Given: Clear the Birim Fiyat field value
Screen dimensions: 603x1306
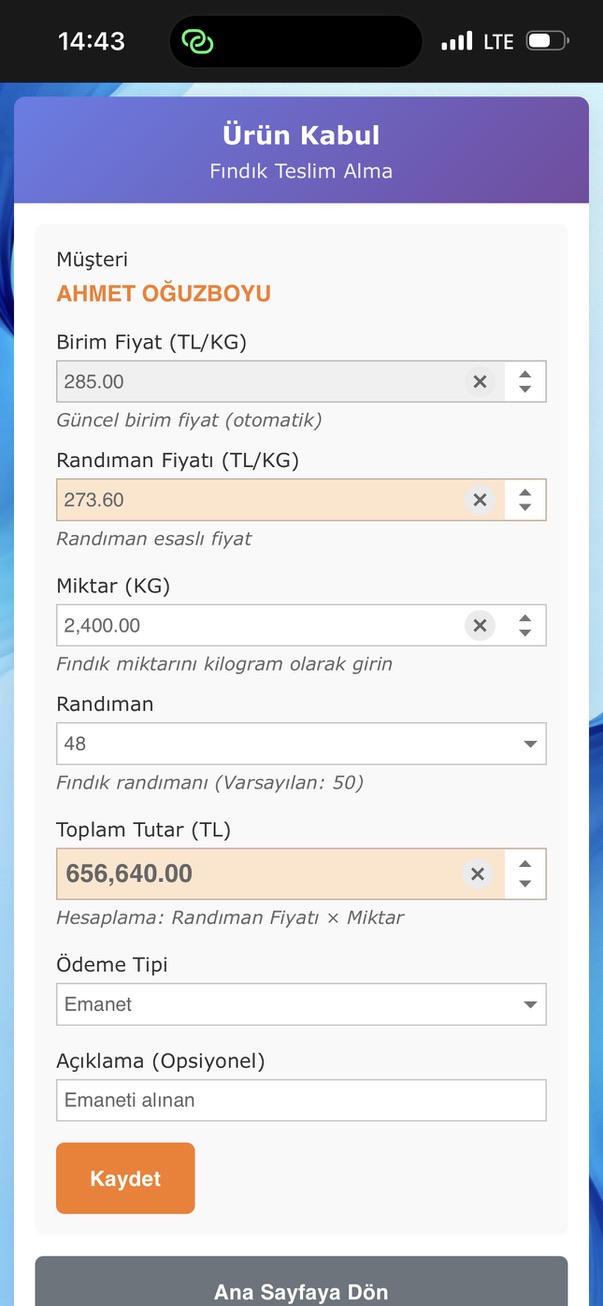Looking at the screenshot, I should pos(480,381).
